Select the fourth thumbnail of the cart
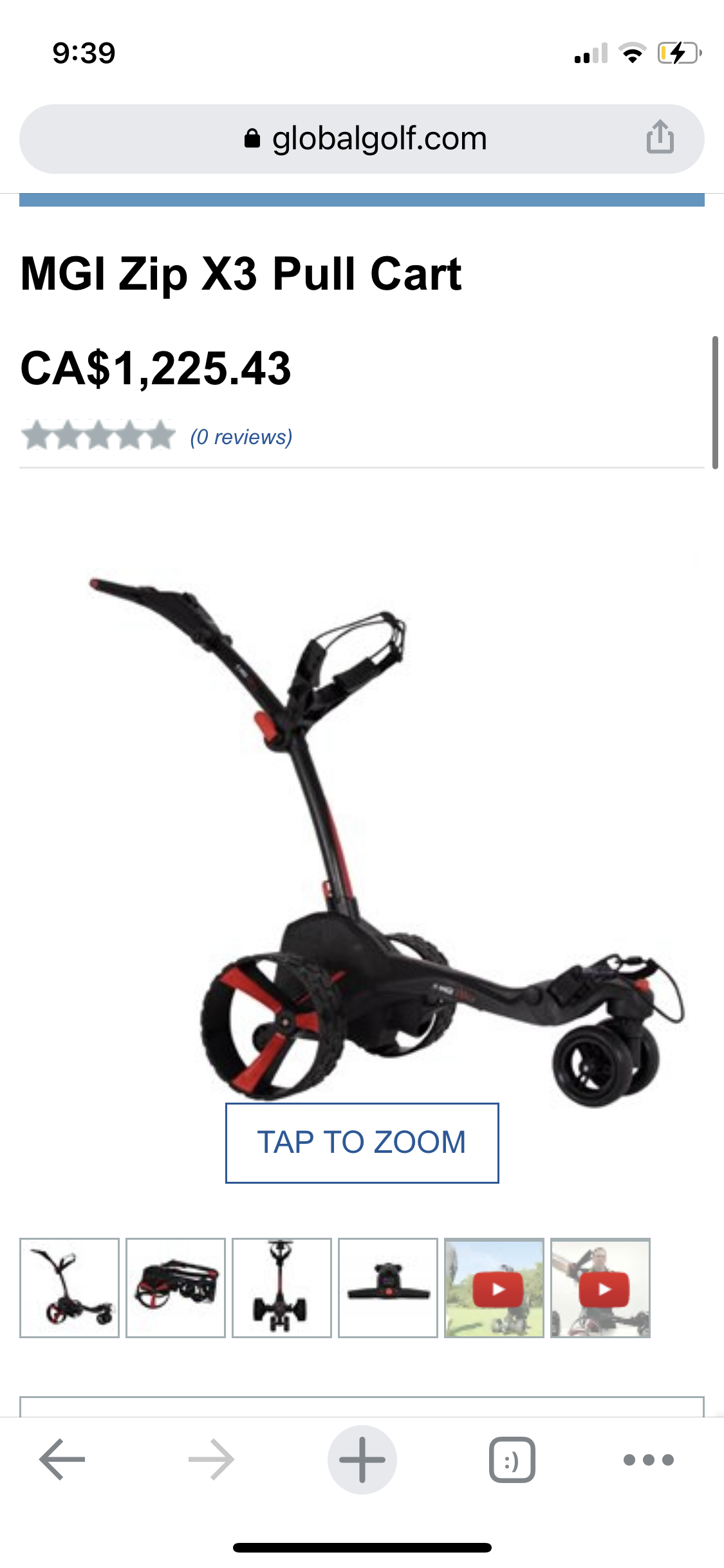 click(388, 1288)
